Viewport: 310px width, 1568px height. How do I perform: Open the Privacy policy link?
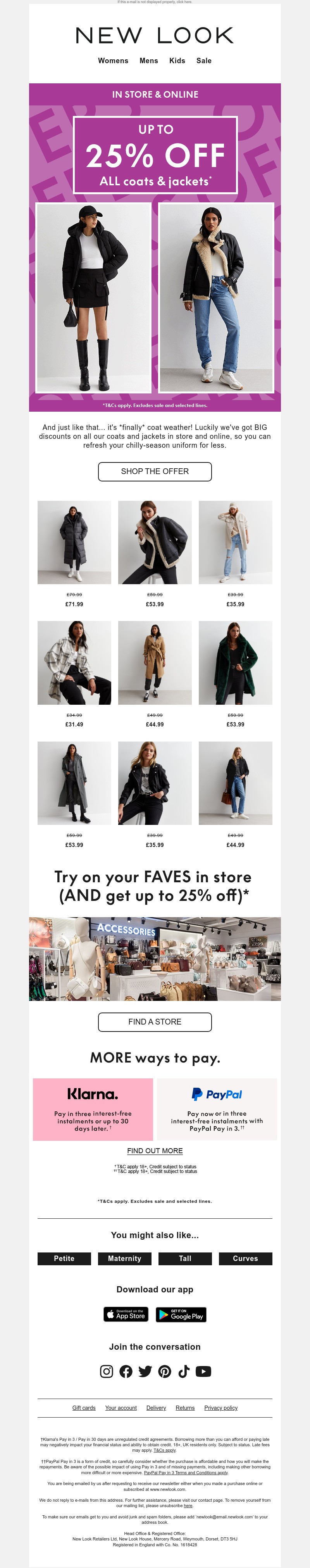tap(220, 1408)
